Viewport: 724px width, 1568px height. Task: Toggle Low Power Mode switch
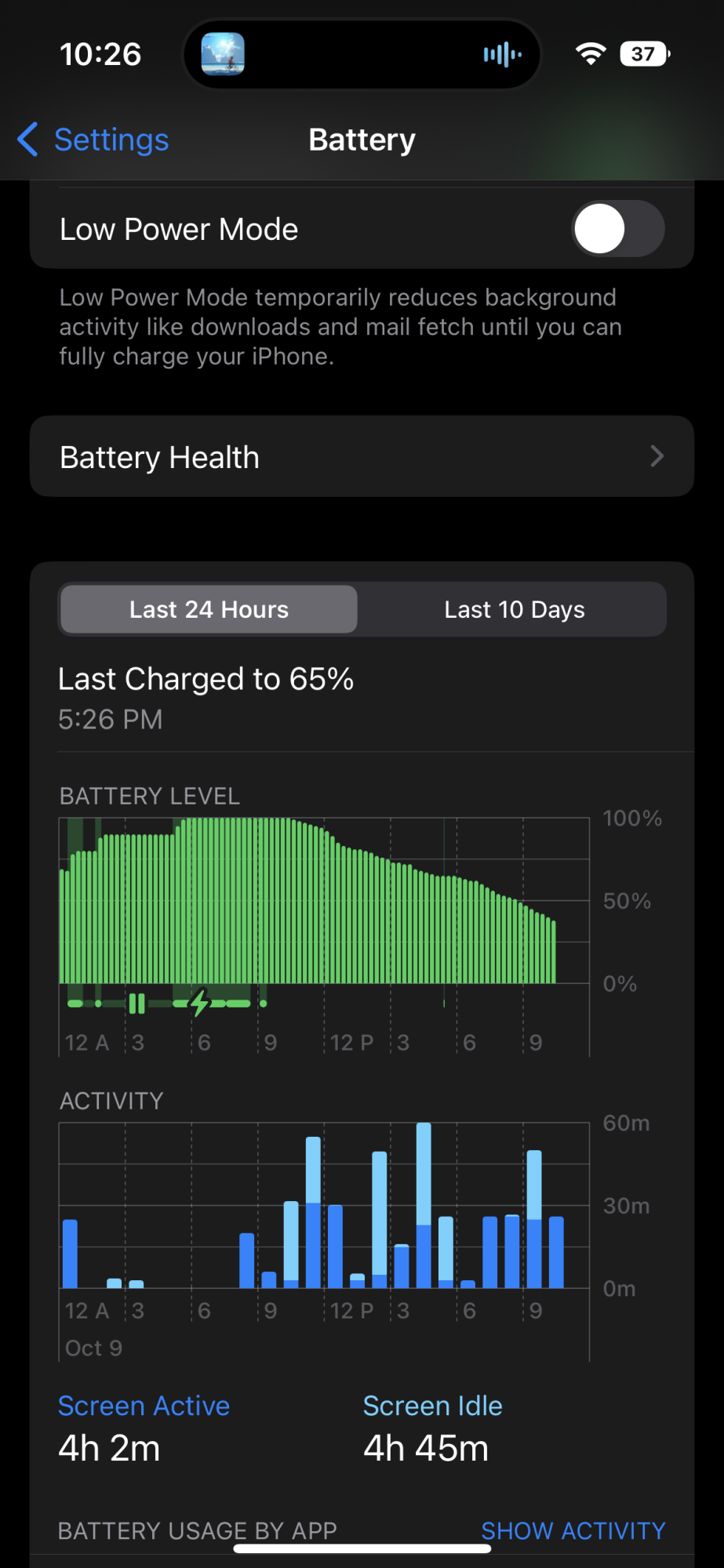(x=617, y=229)
